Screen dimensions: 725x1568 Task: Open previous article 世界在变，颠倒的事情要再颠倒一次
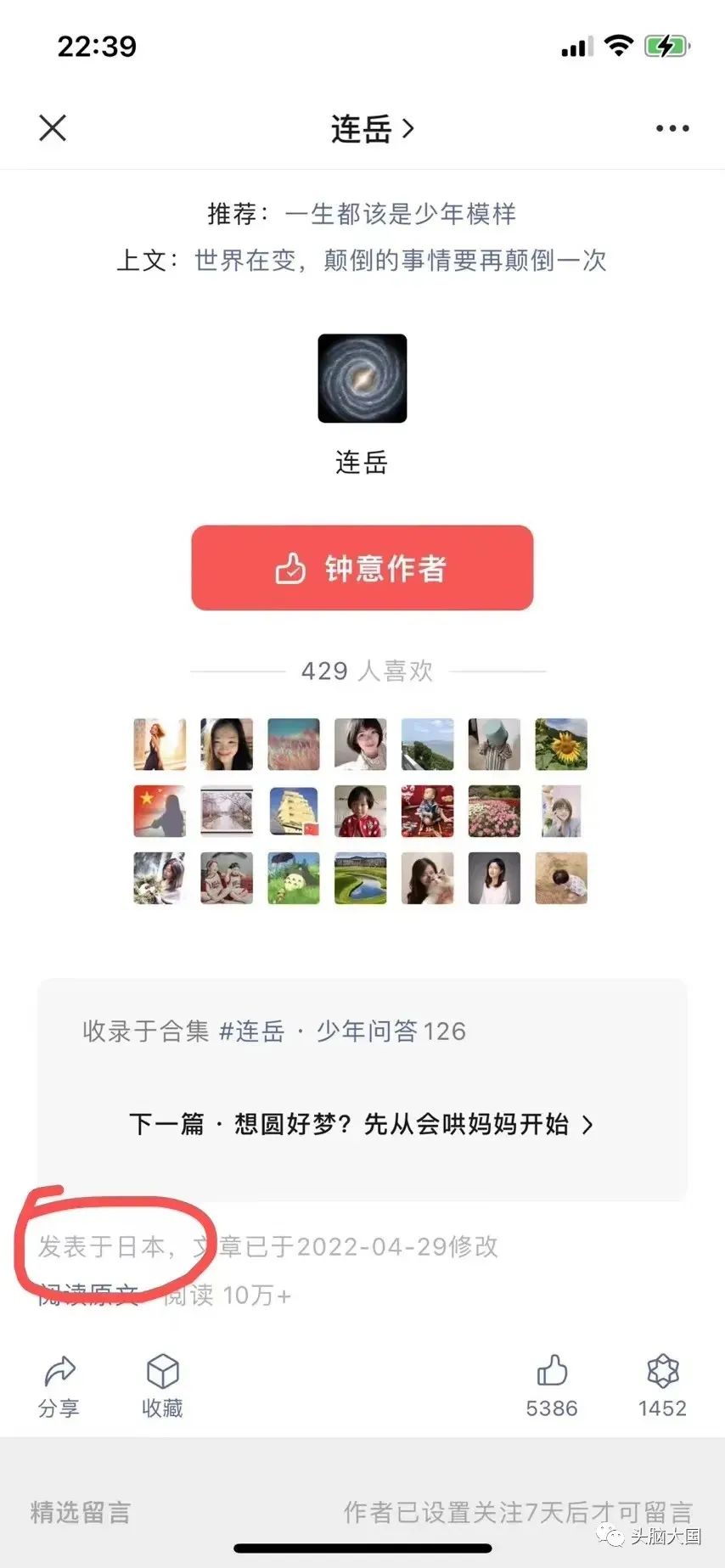pos(400,260)
